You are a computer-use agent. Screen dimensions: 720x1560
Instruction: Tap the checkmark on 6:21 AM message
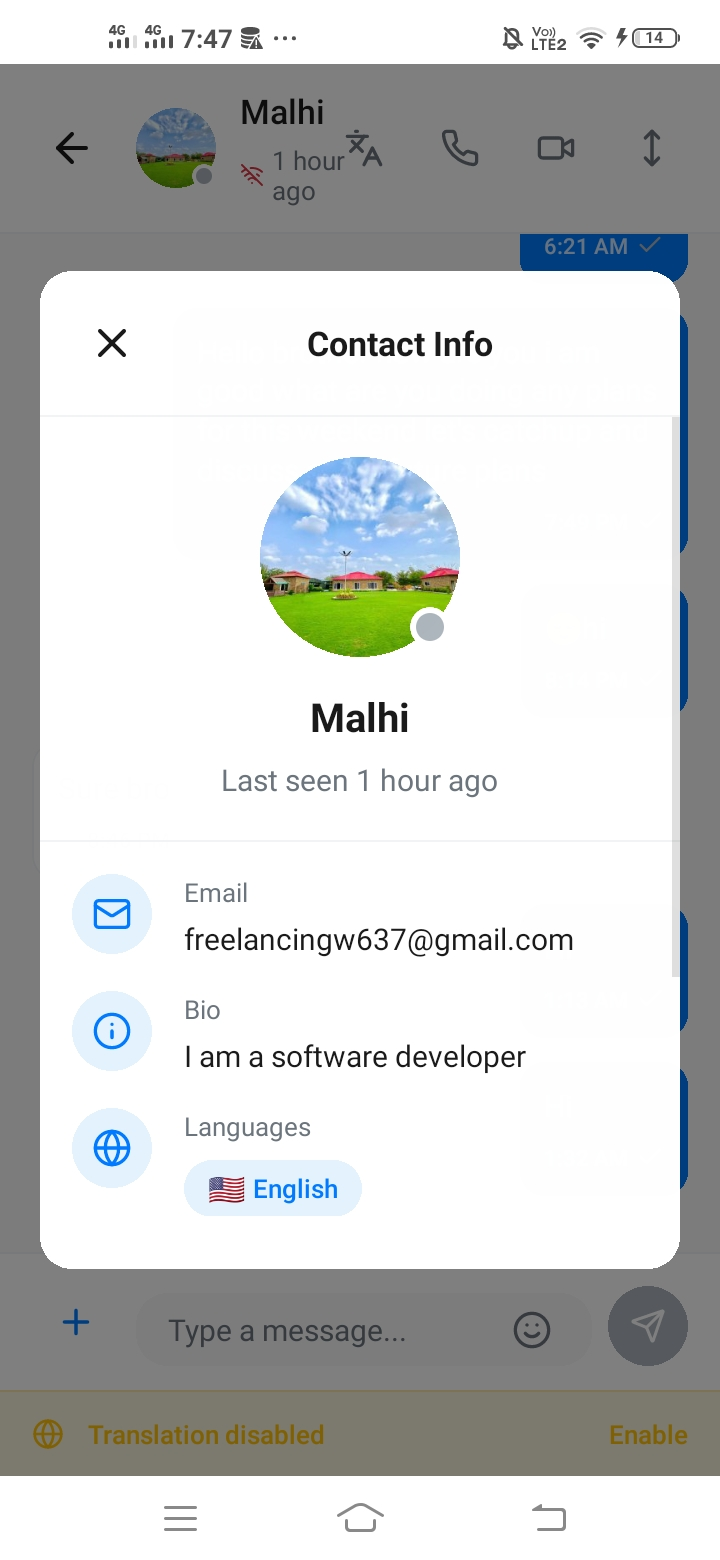[x=652, y=246]
